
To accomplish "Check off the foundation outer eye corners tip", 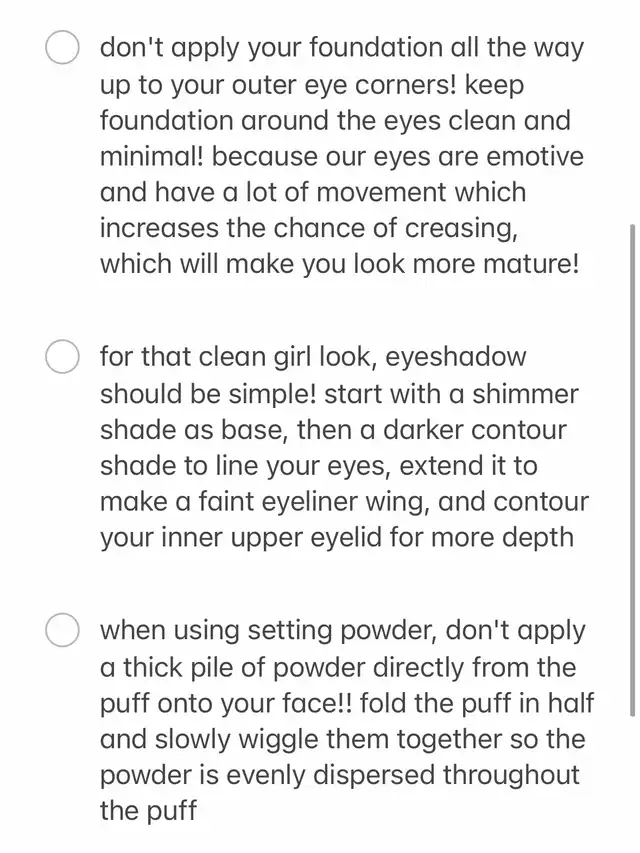I will (63, 47).
